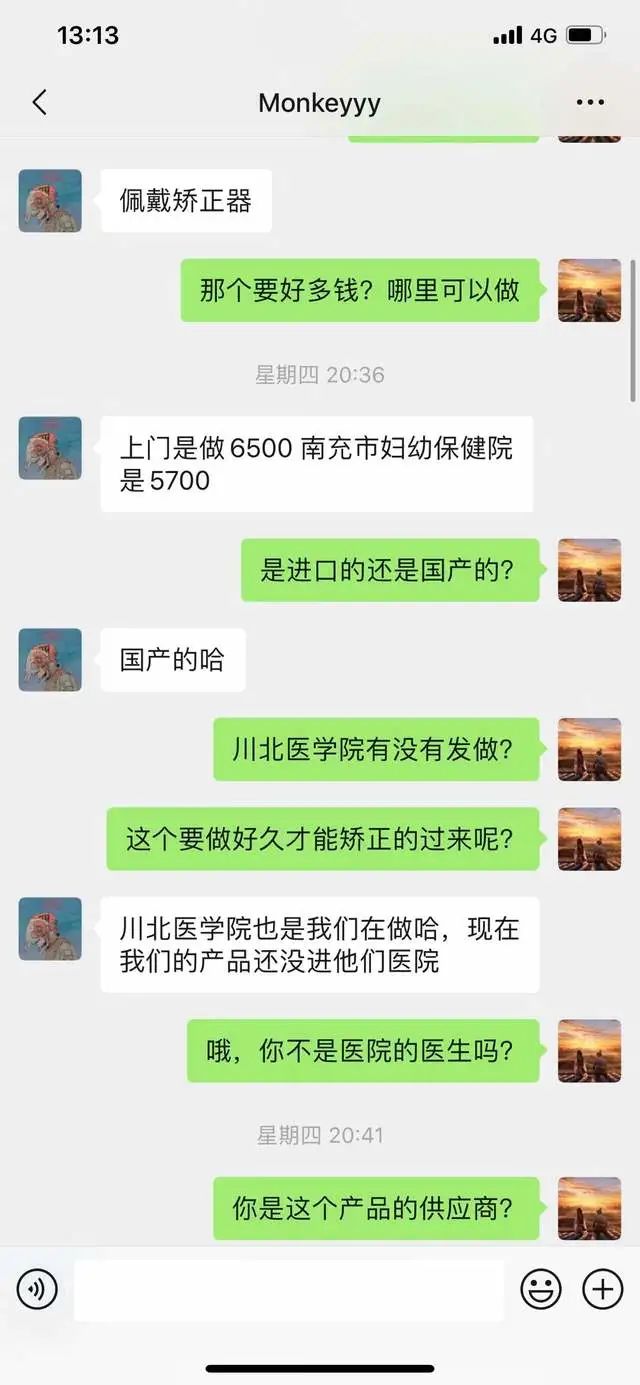Go back to the chat list
This screenshot has width=640, height=1385.
pos(39,102)
